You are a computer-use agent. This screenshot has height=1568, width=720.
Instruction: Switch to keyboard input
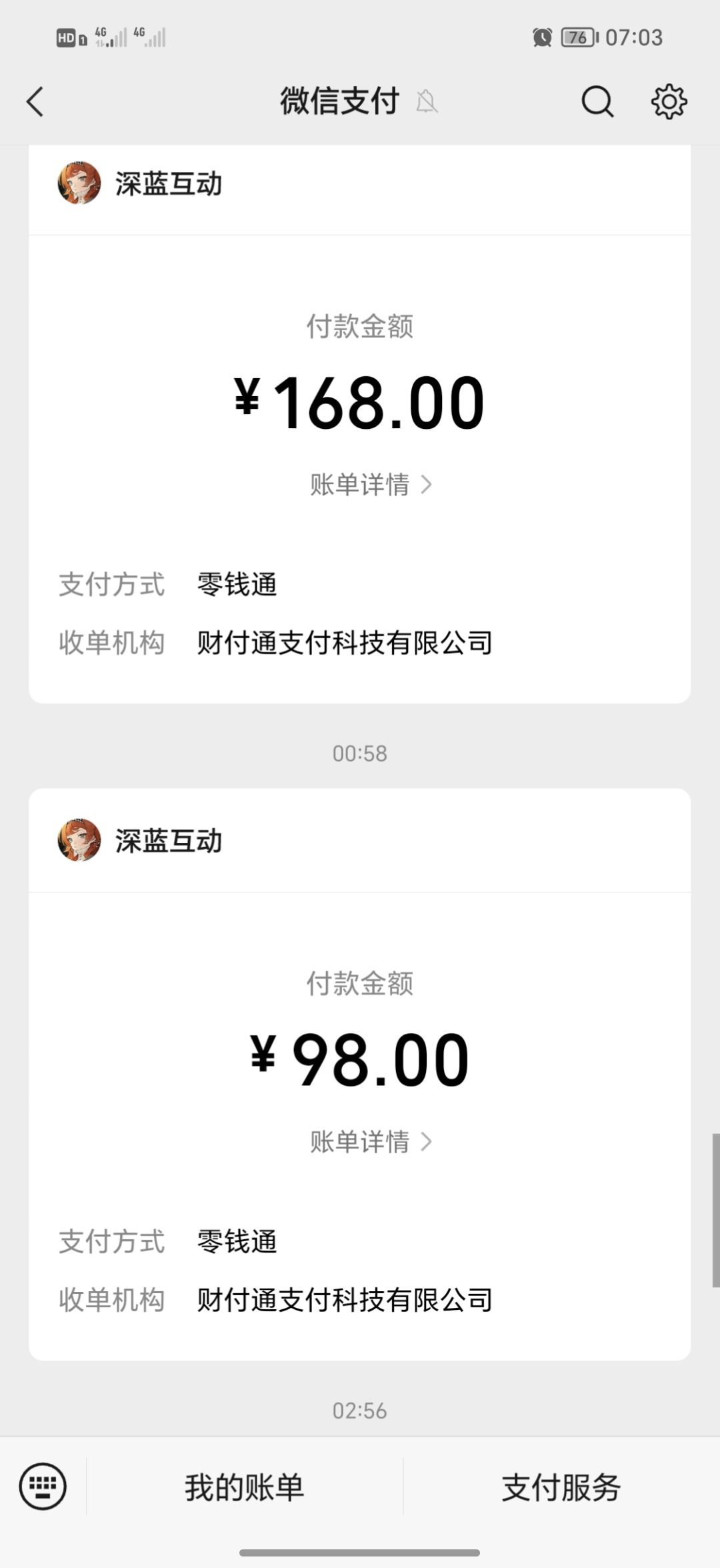click(43, 1487)
